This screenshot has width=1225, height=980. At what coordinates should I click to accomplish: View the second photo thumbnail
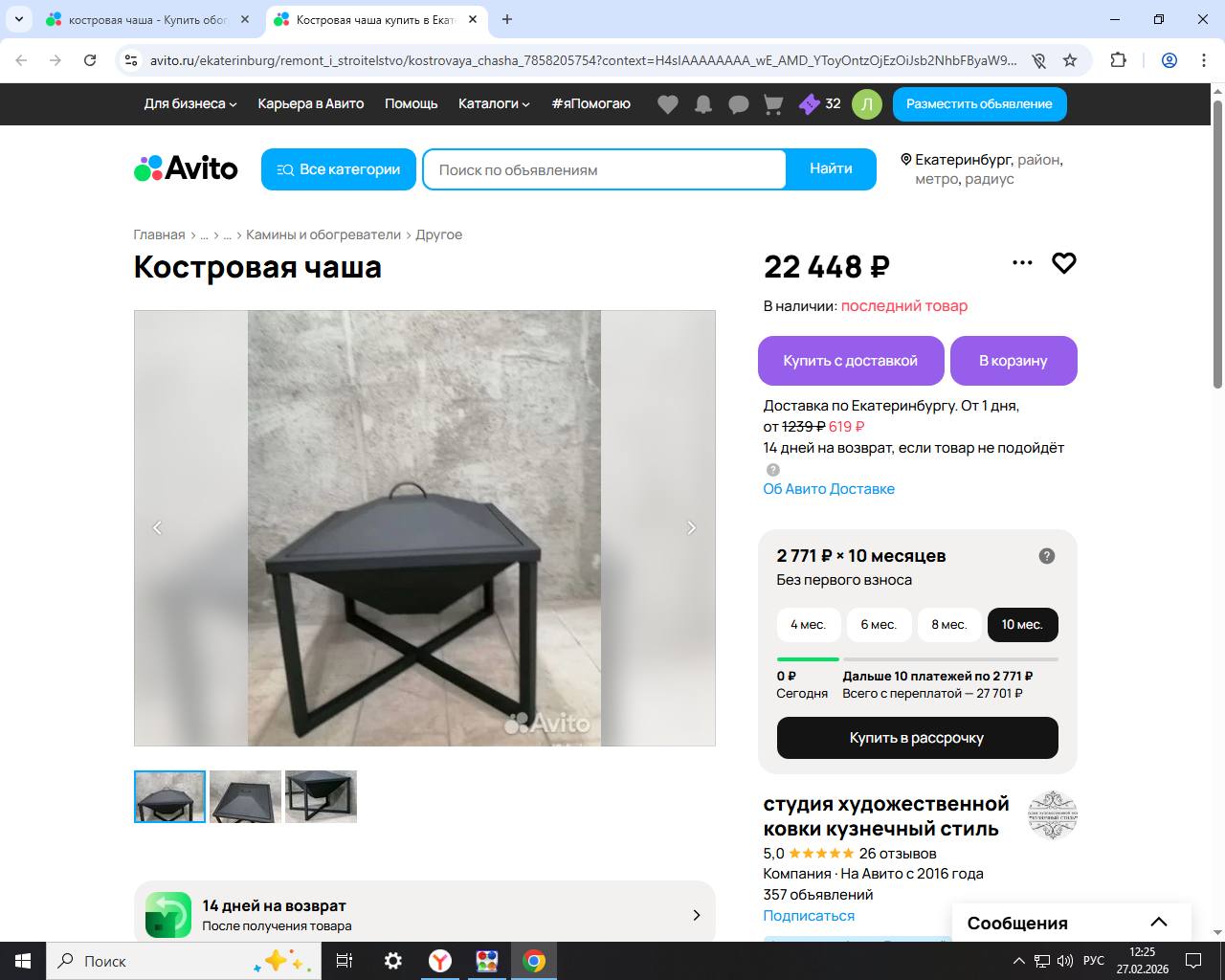point(245,796)
